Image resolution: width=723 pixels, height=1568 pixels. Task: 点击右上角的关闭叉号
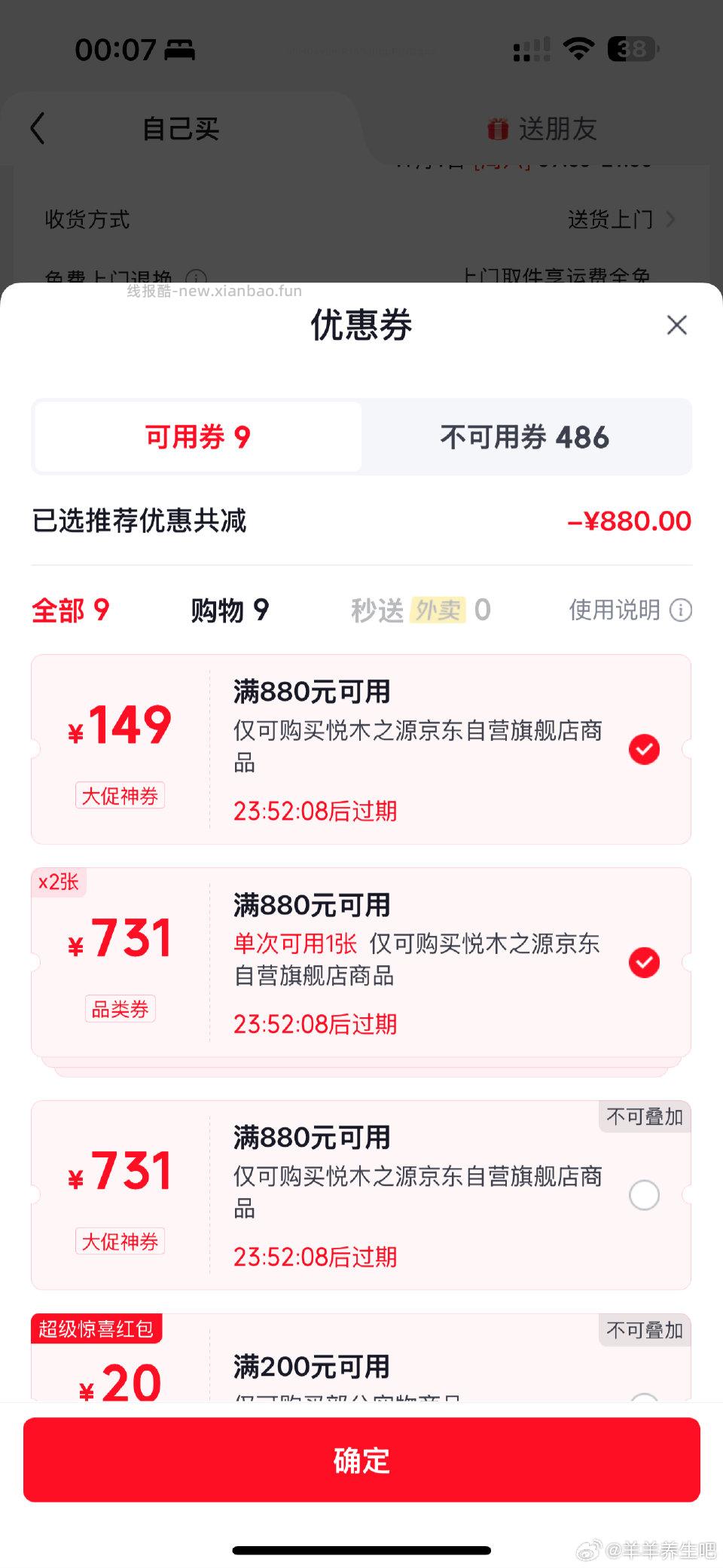(676, 325)
